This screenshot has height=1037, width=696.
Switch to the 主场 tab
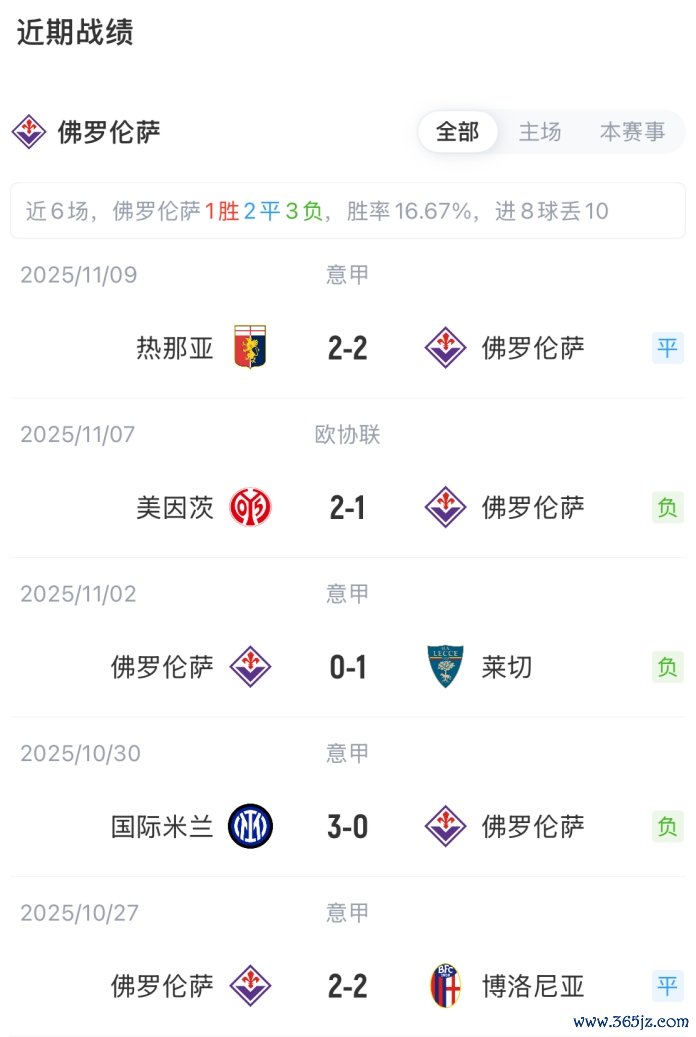539,132
